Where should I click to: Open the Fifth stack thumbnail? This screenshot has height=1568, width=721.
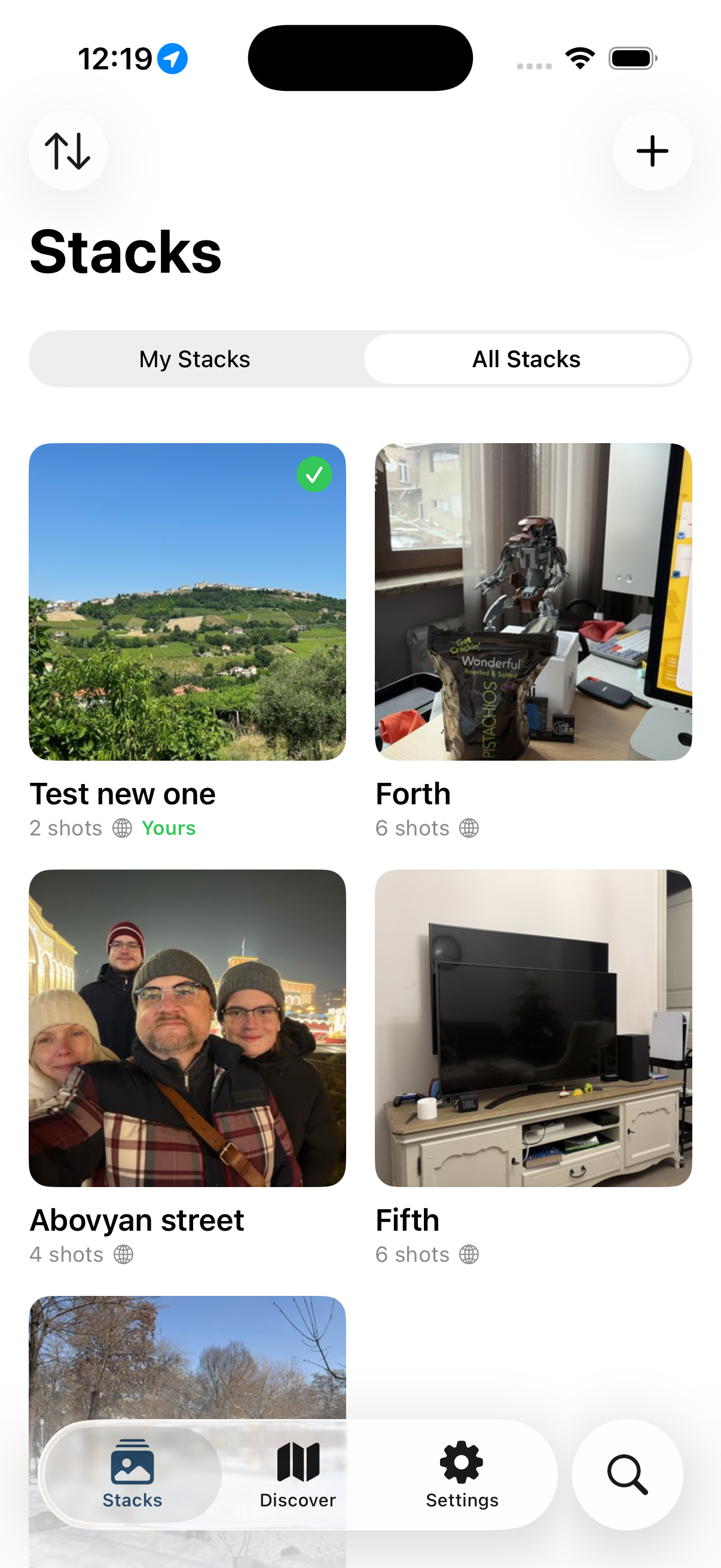tap(534, 1029)
